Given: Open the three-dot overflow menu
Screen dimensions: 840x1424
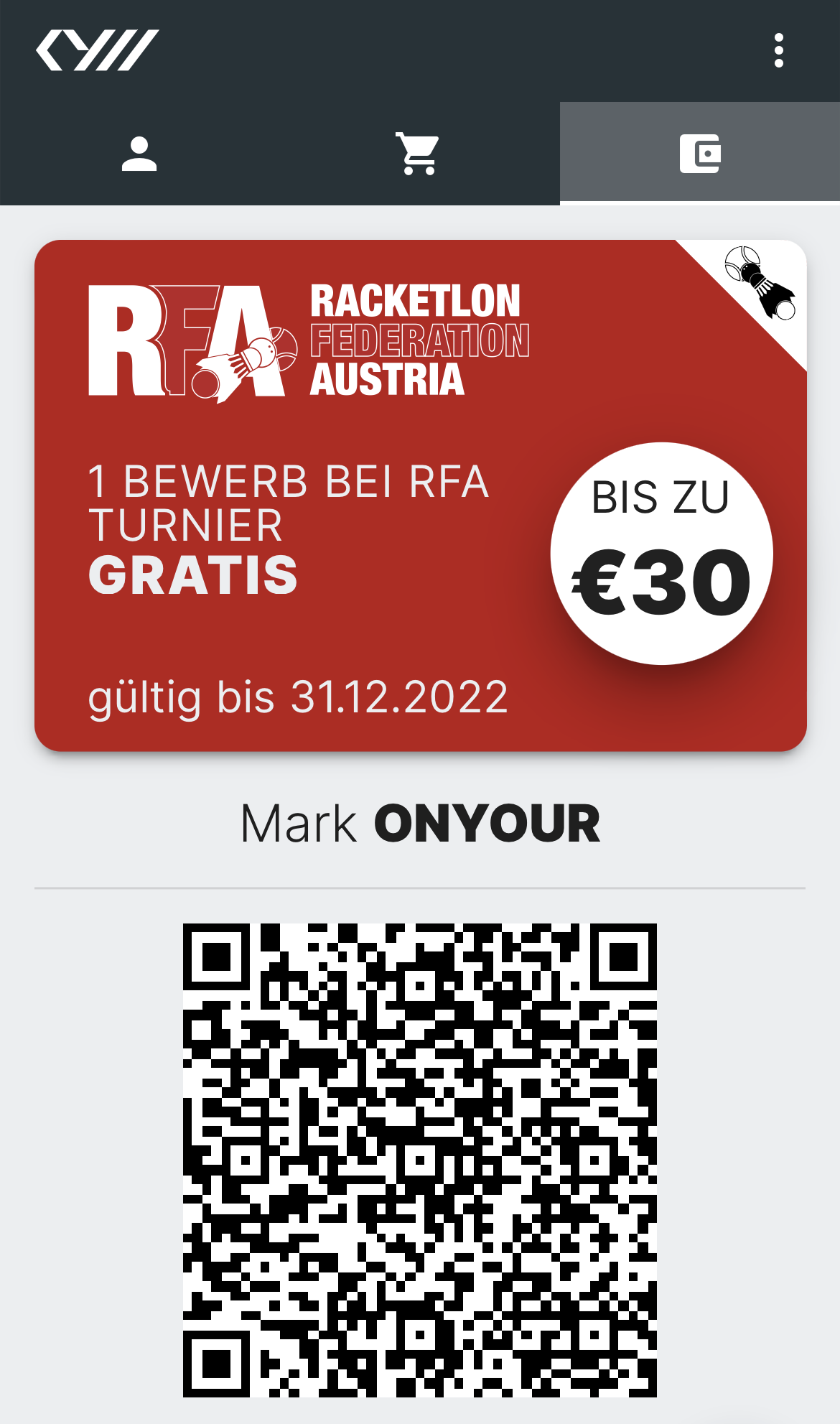Looking at the screenshot, I should click(x=778, y=50).
